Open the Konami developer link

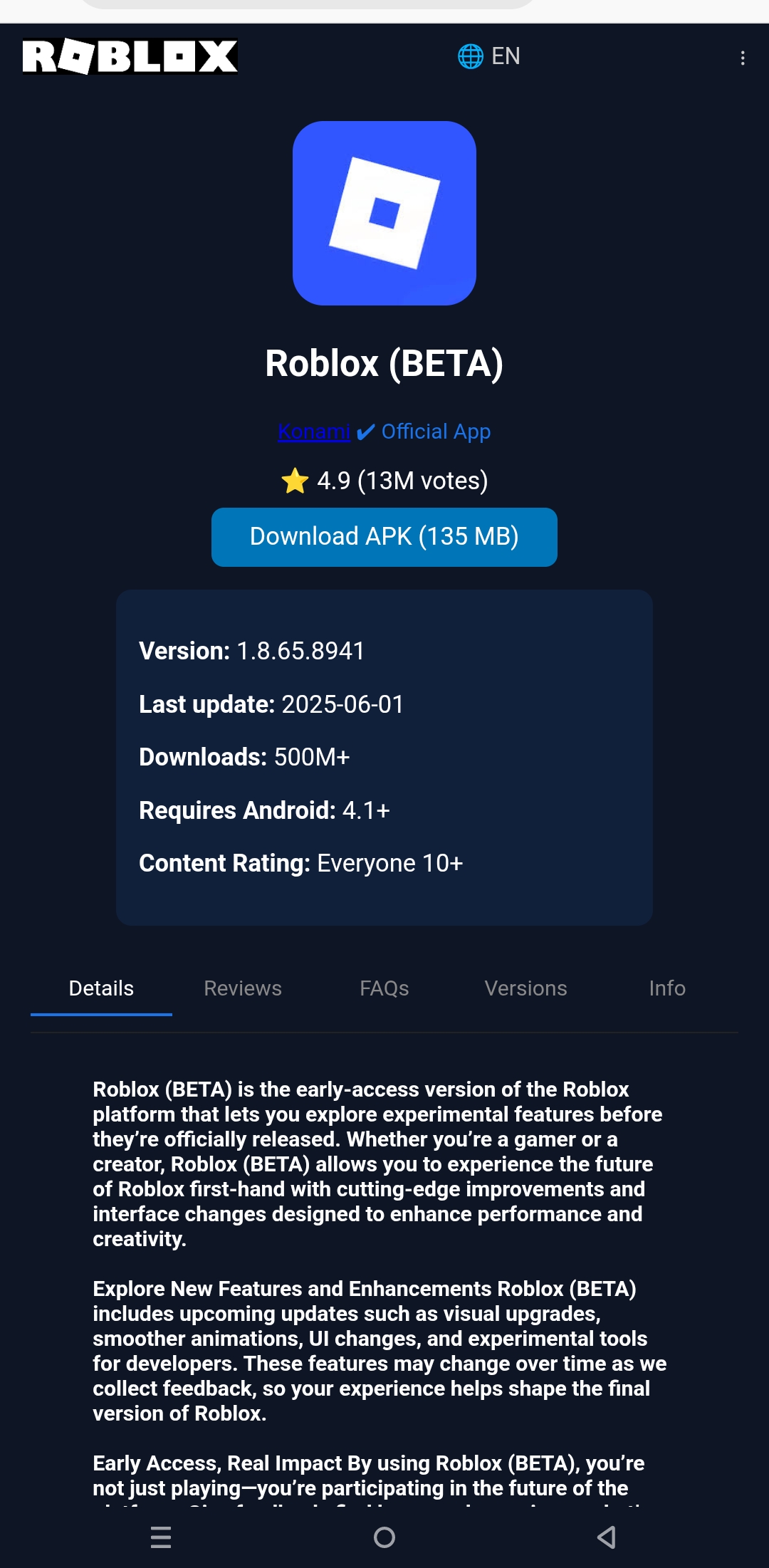[x=313, y=432]
